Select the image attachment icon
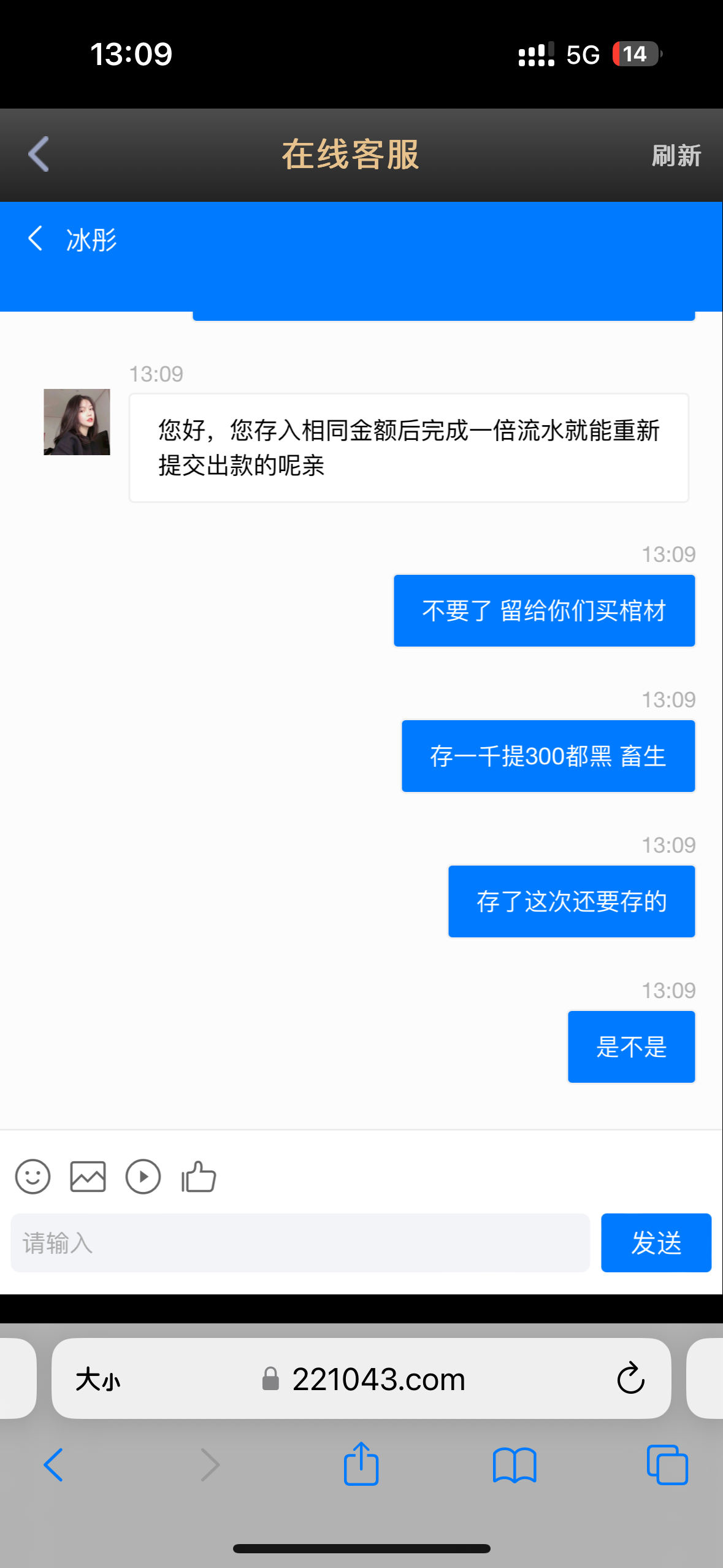723x1568 pixels. 88,1177
